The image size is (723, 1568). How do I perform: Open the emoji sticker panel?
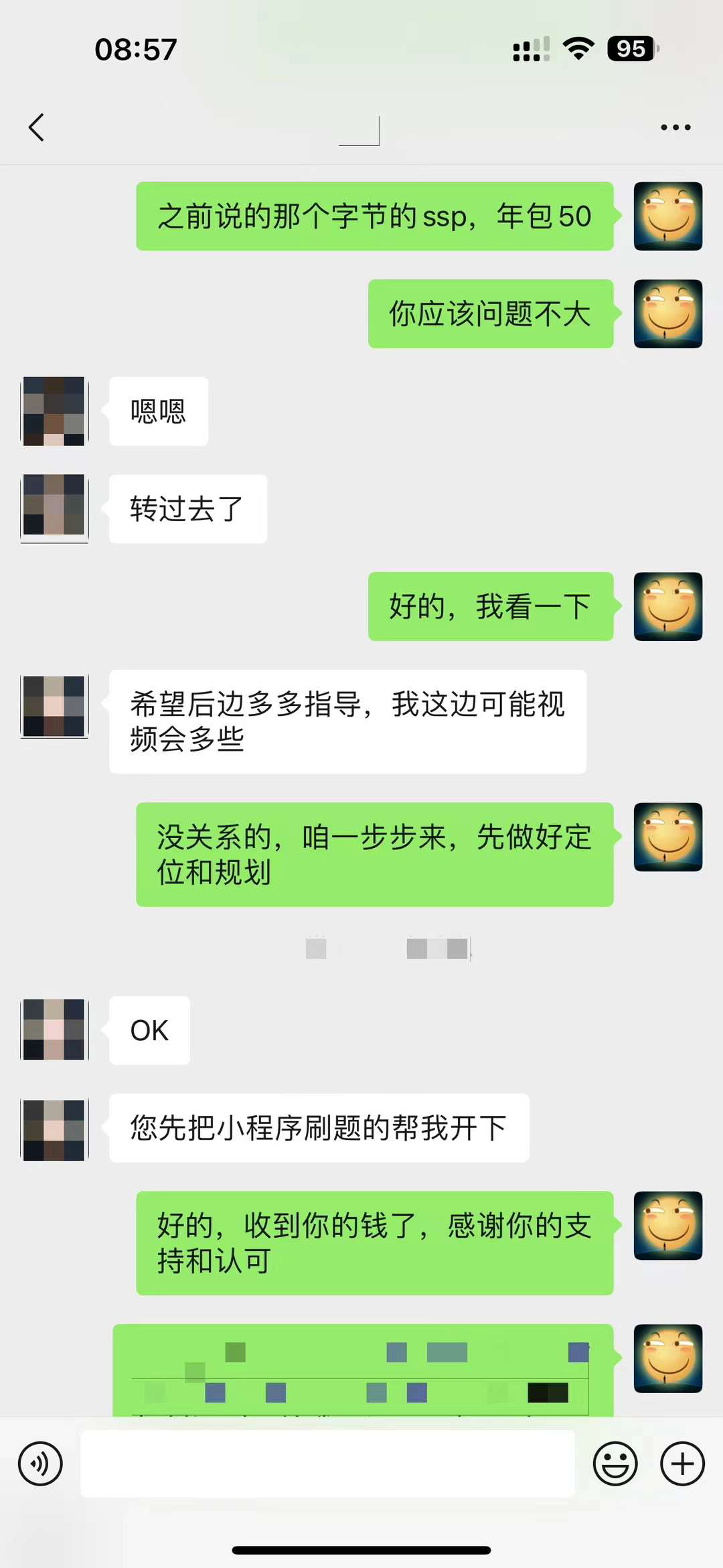click(615, 1464)
